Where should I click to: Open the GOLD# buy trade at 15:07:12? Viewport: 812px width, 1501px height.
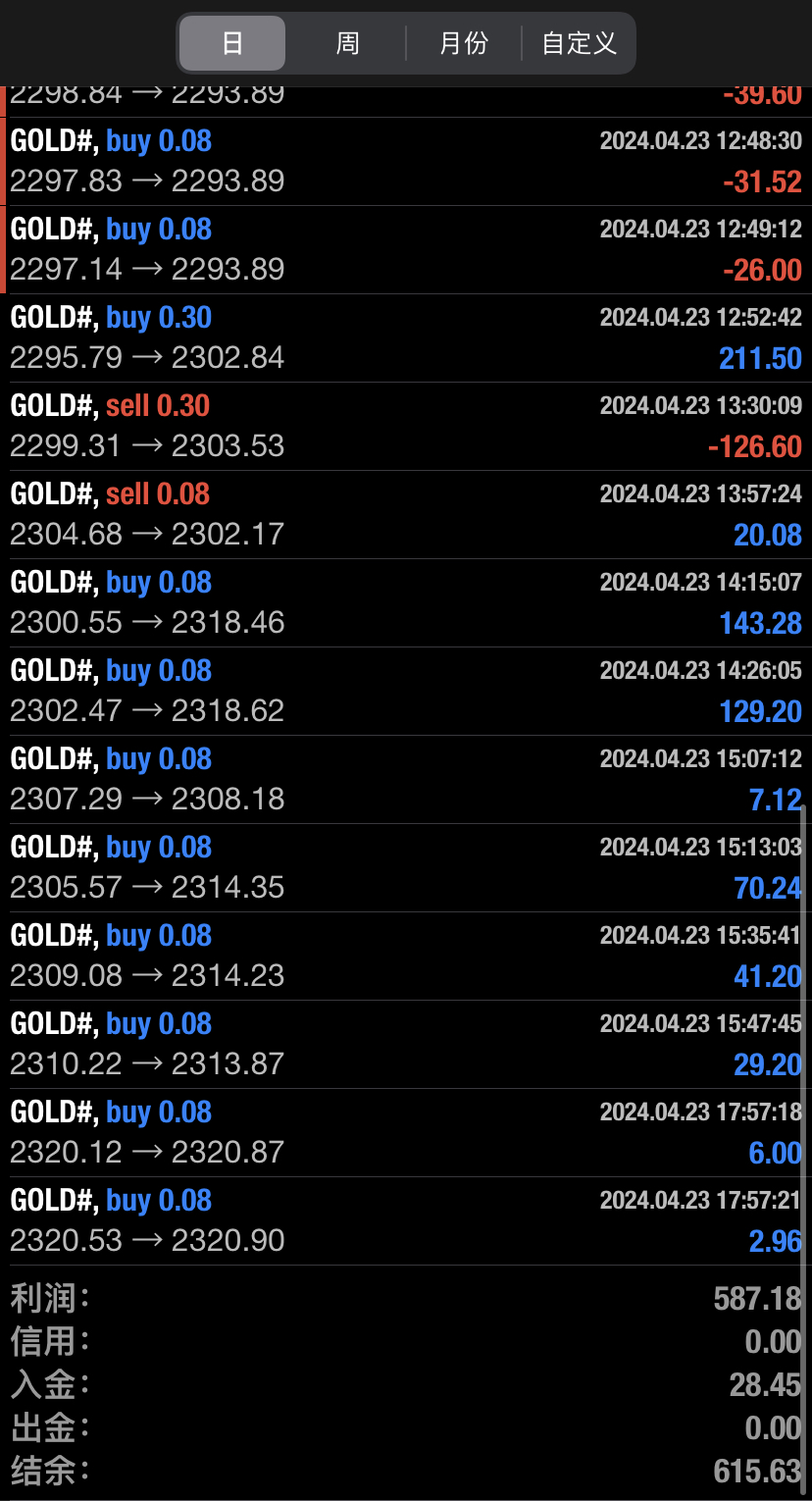pyautogui.click(x=406, y=779)
